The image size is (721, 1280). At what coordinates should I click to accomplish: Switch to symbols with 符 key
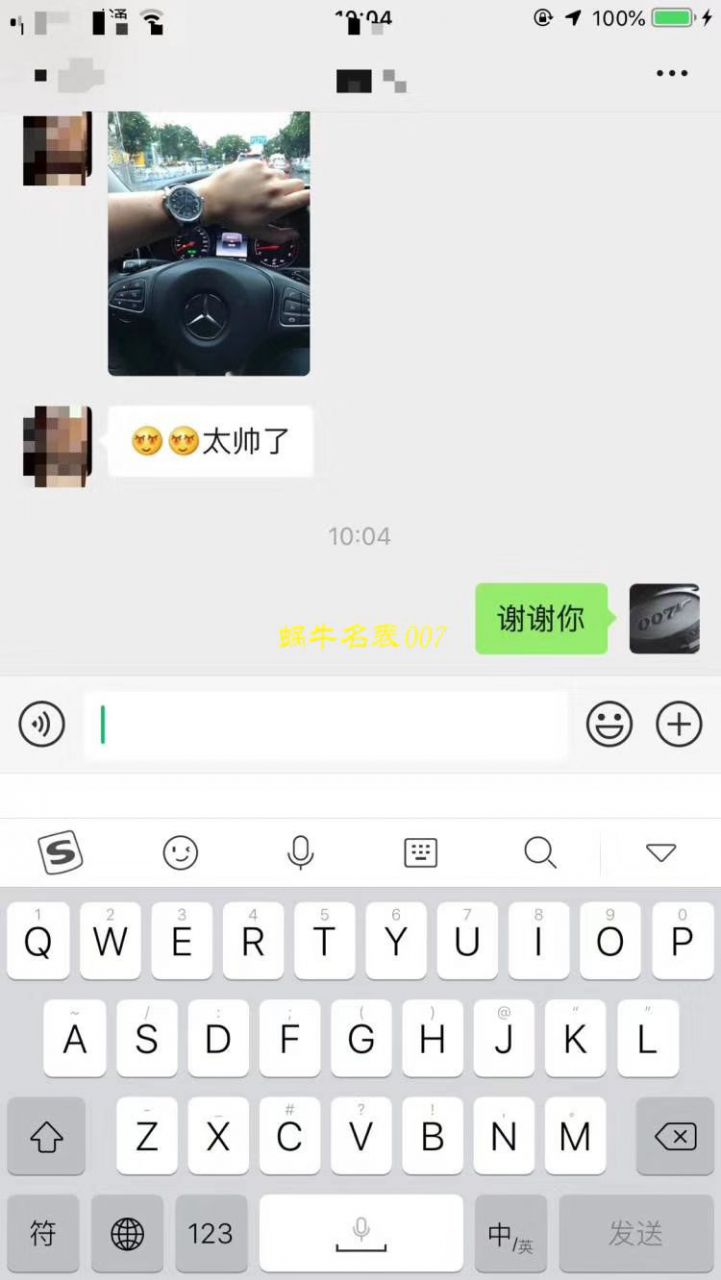point(43,1233)
